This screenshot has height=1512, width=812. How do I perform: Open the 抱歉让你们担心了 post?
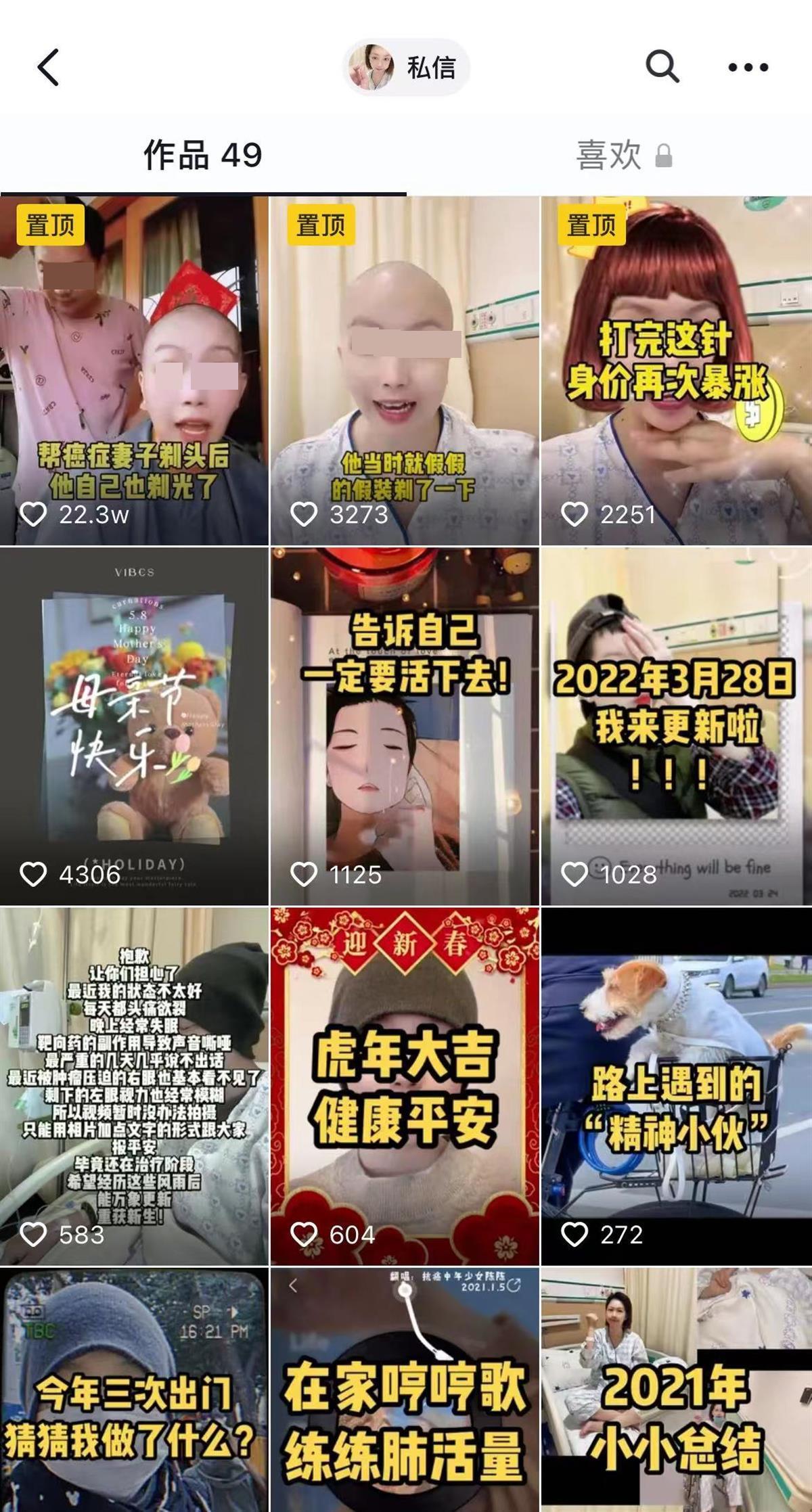click(x=134, y=1085)
